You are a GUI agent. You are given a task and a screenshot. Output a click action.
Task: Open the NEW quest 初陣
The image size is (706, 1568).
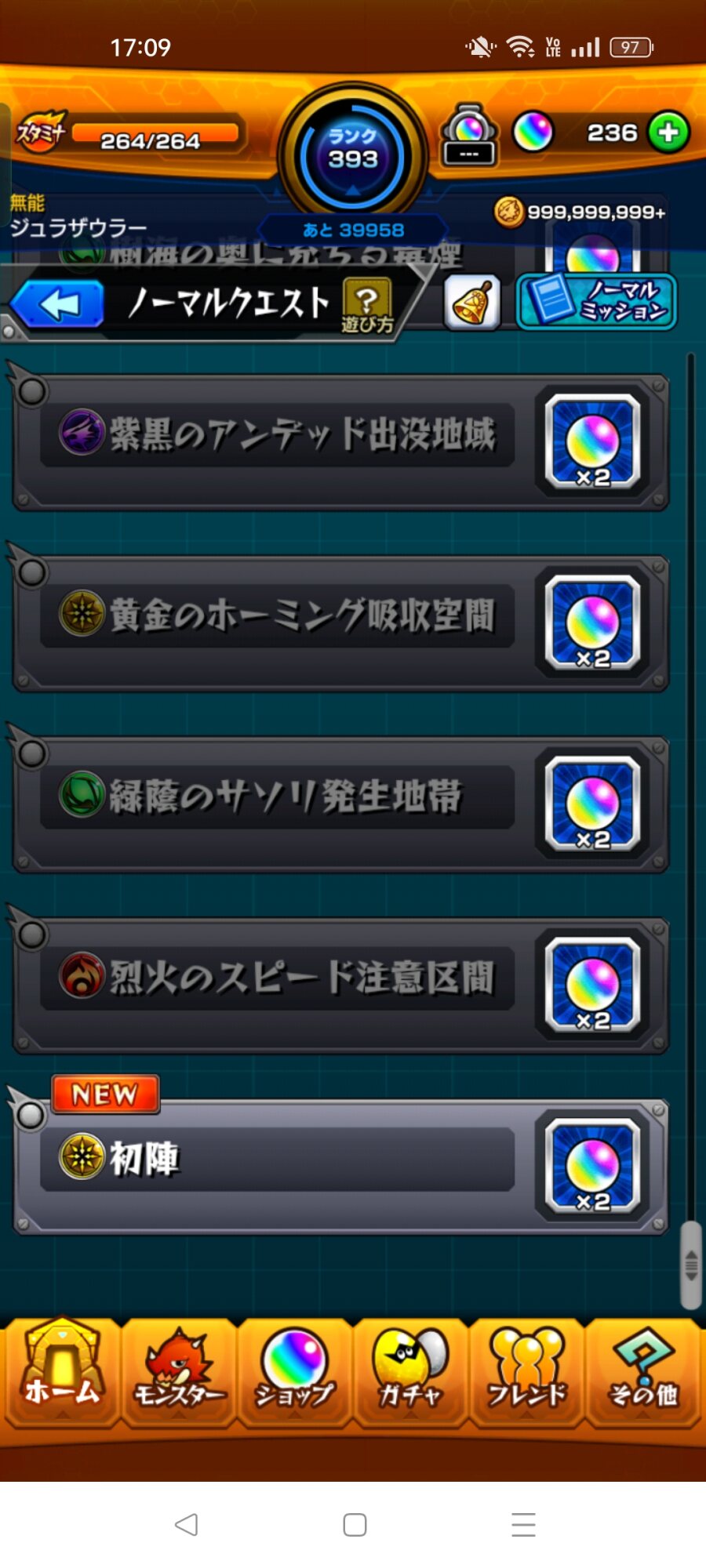340,1167
